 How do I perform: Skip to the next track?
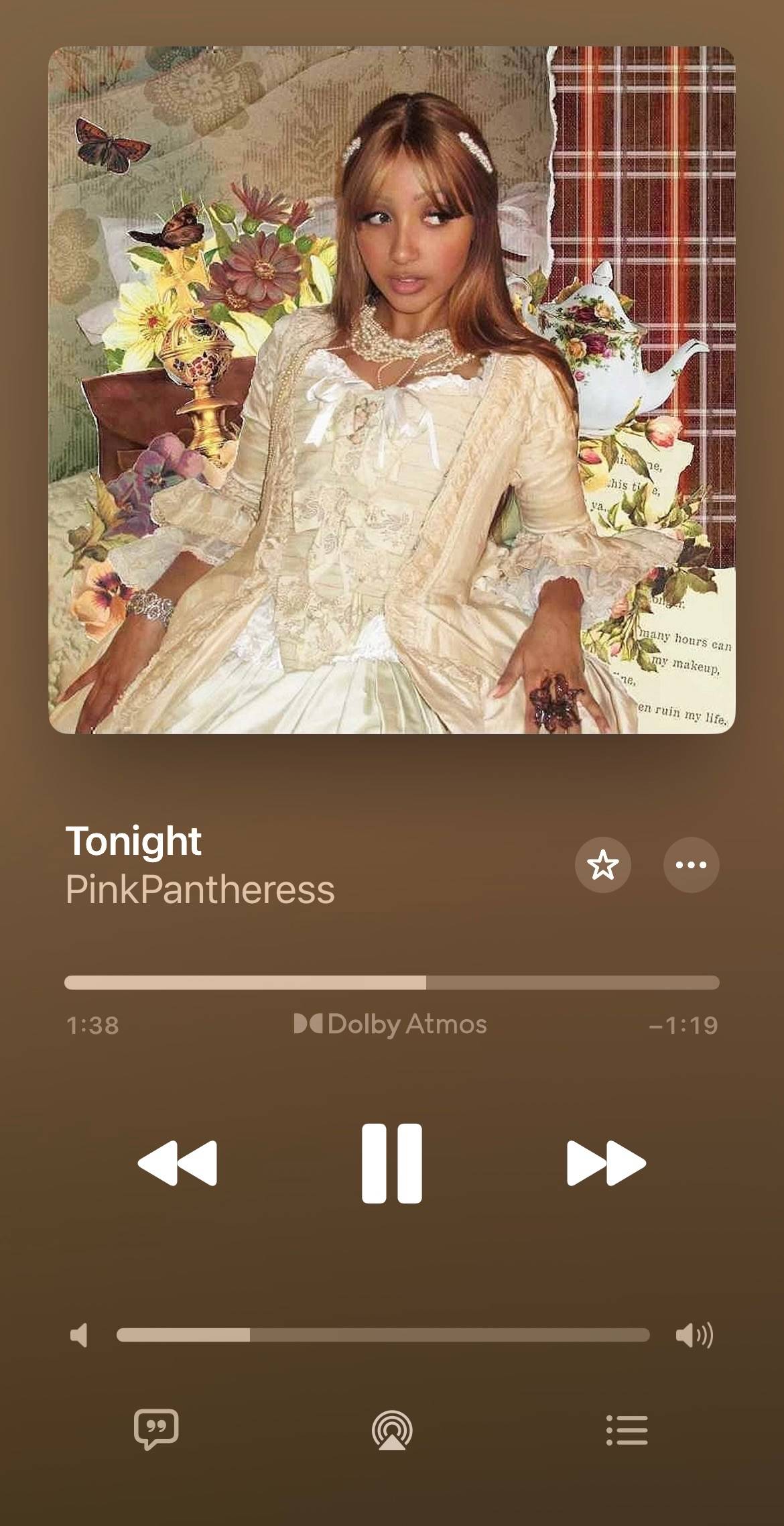click(x=606, y=1163)
